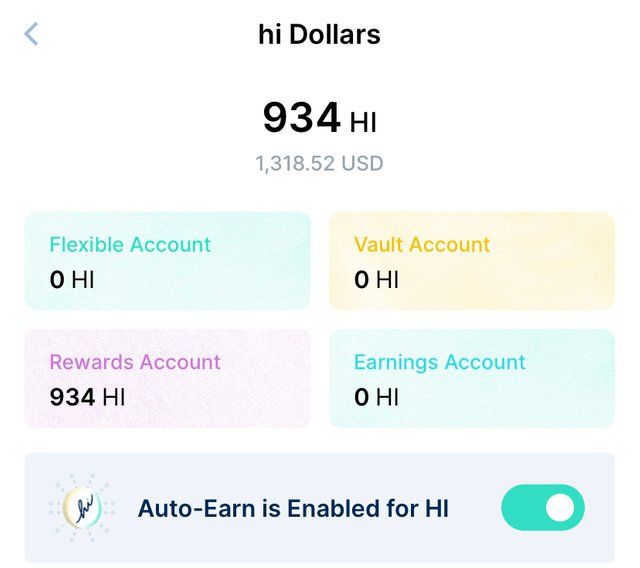Viewport: 640px width, 568px height.
Task: Disable Auto-Earn for HI
Action: pos(542,508)
